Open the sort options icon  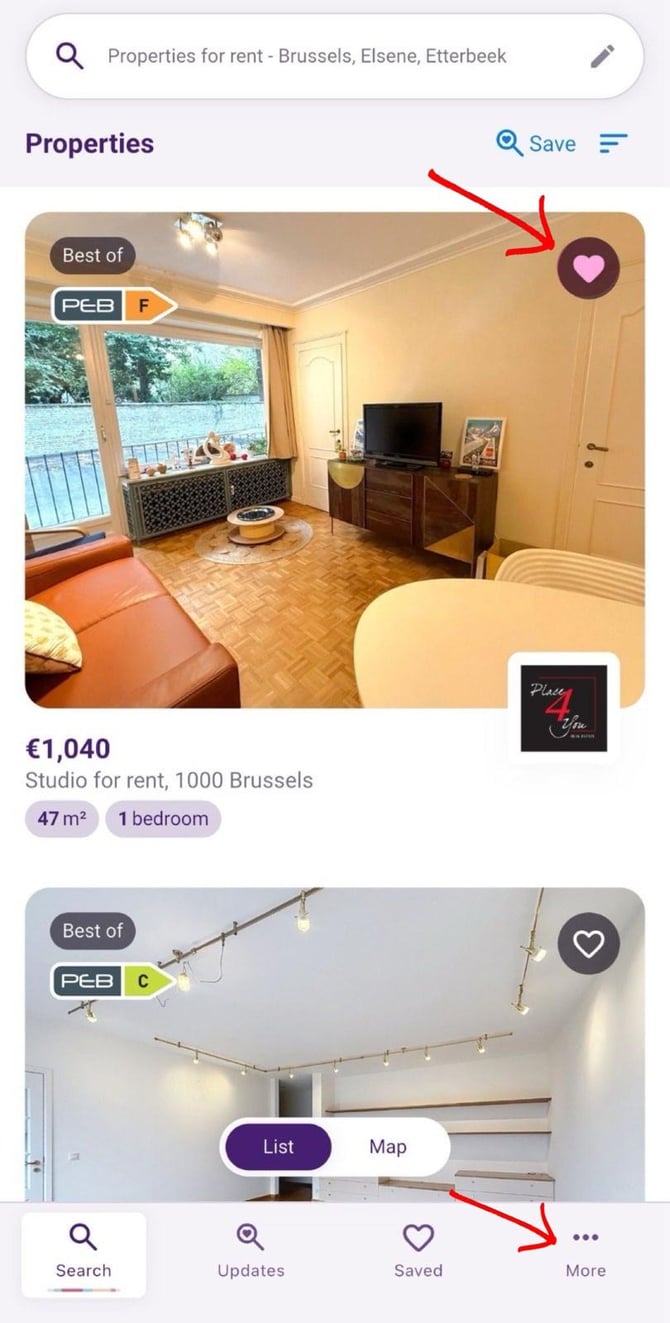pos(613,144)
